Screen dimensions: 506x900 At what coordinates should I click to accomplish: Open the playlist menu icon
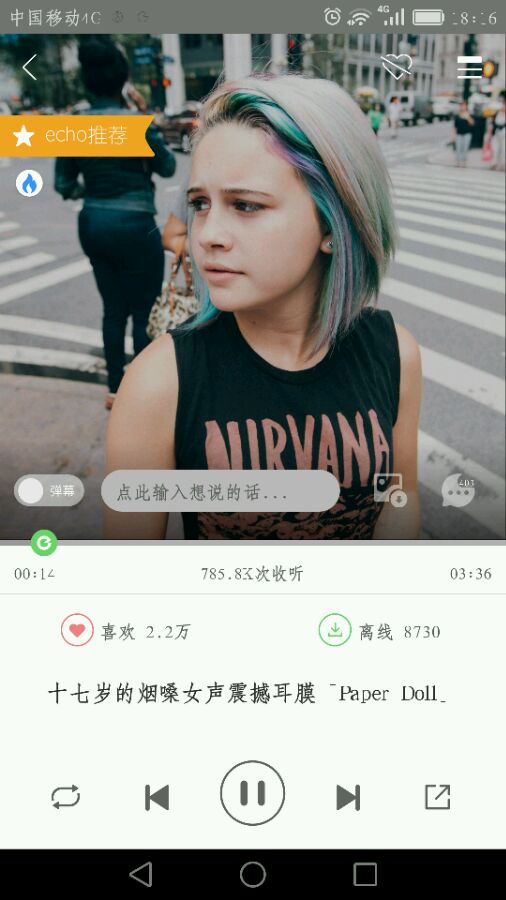pos(469,67)
